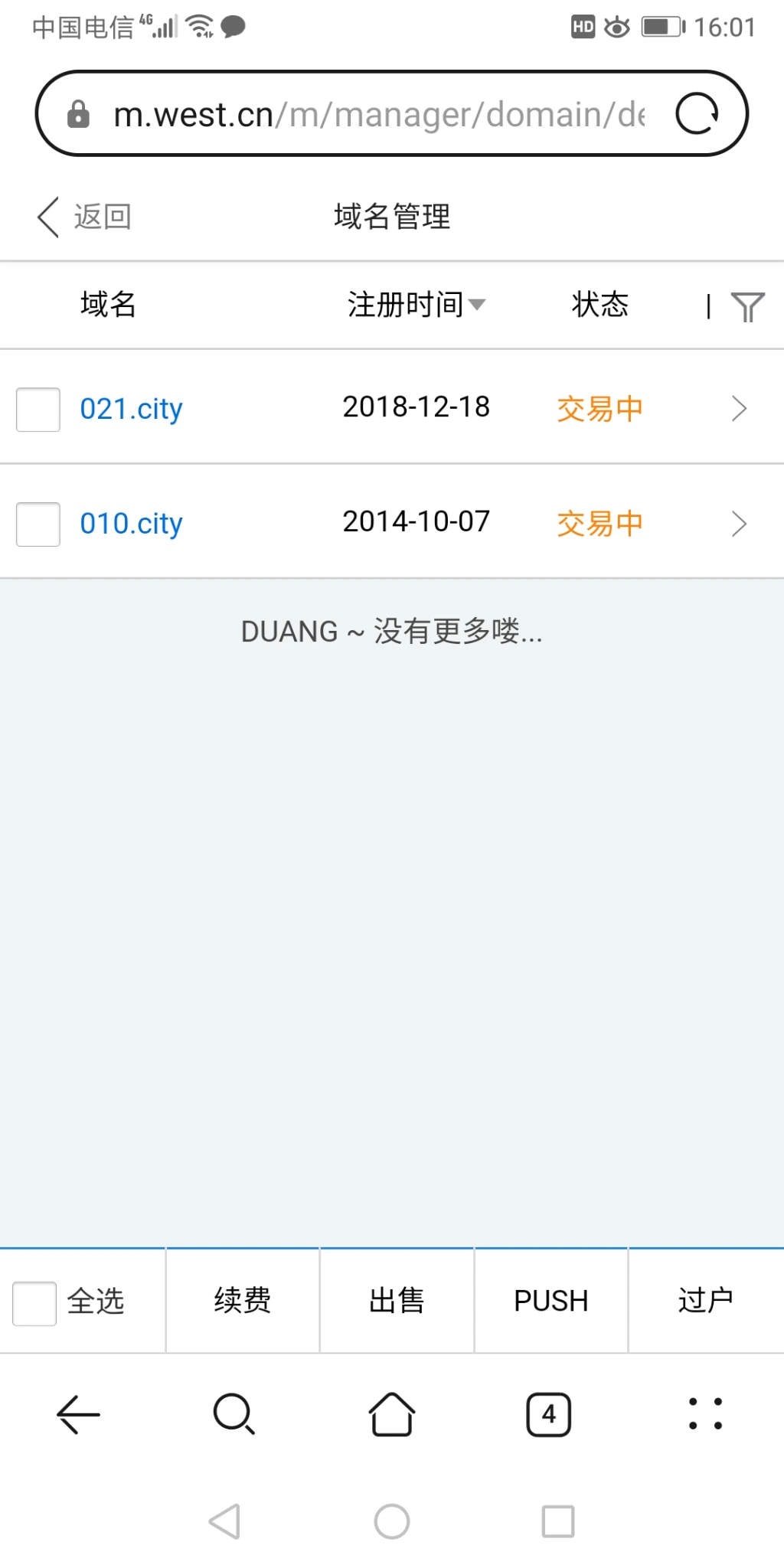
Task: Open the 021.city domain link
Action: tap(132, 409)
